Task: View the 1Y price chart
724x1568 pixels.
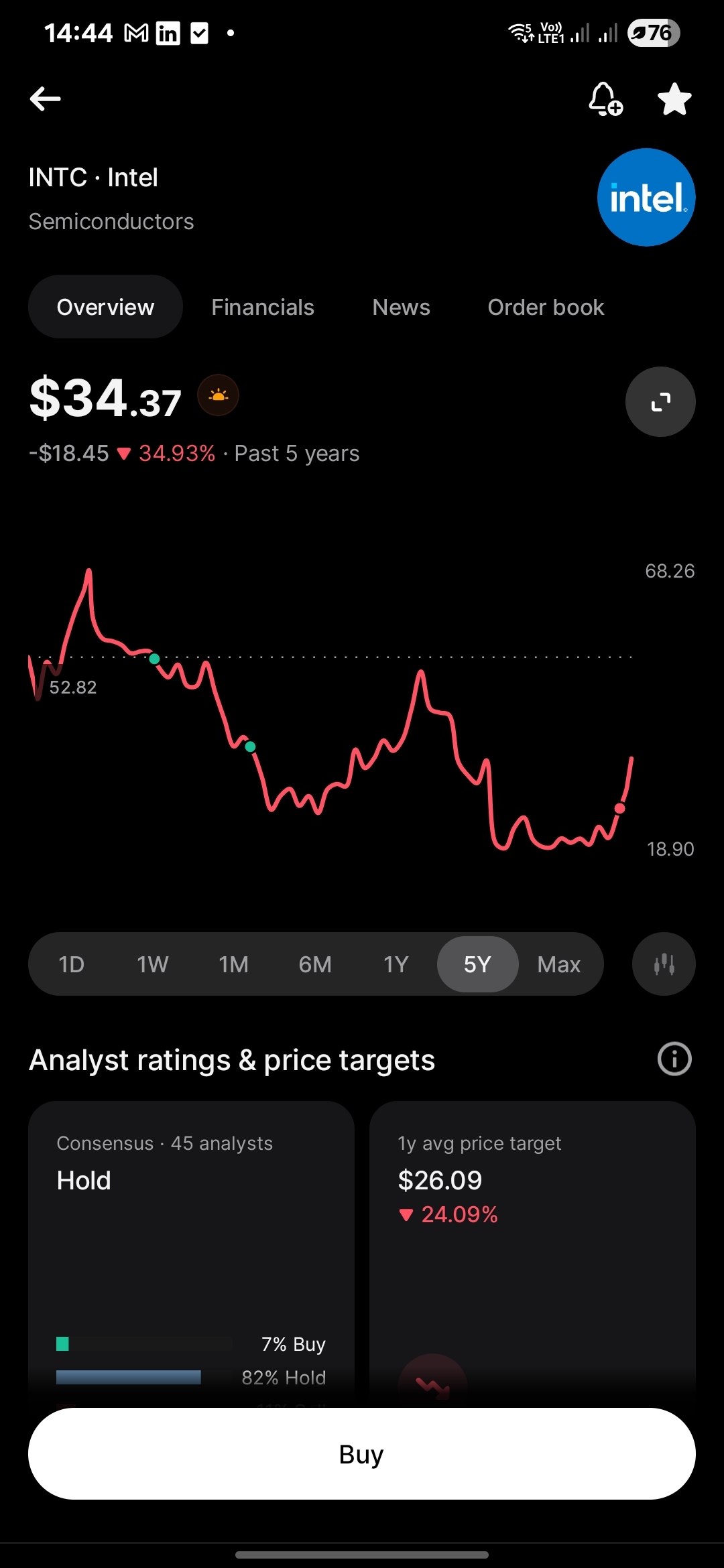Action: (x=396, y=964)
